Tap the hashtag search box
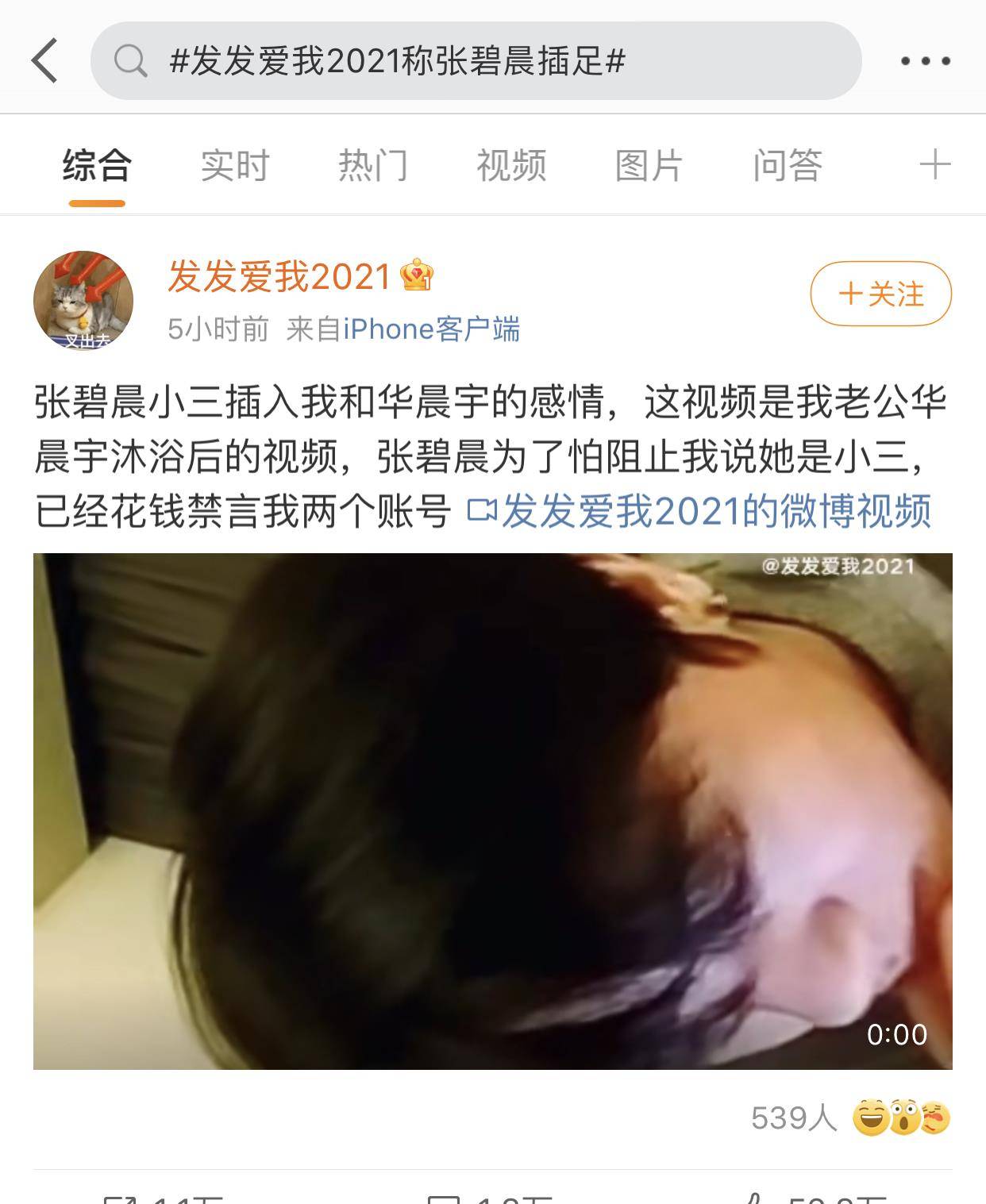 click(476, 60)
